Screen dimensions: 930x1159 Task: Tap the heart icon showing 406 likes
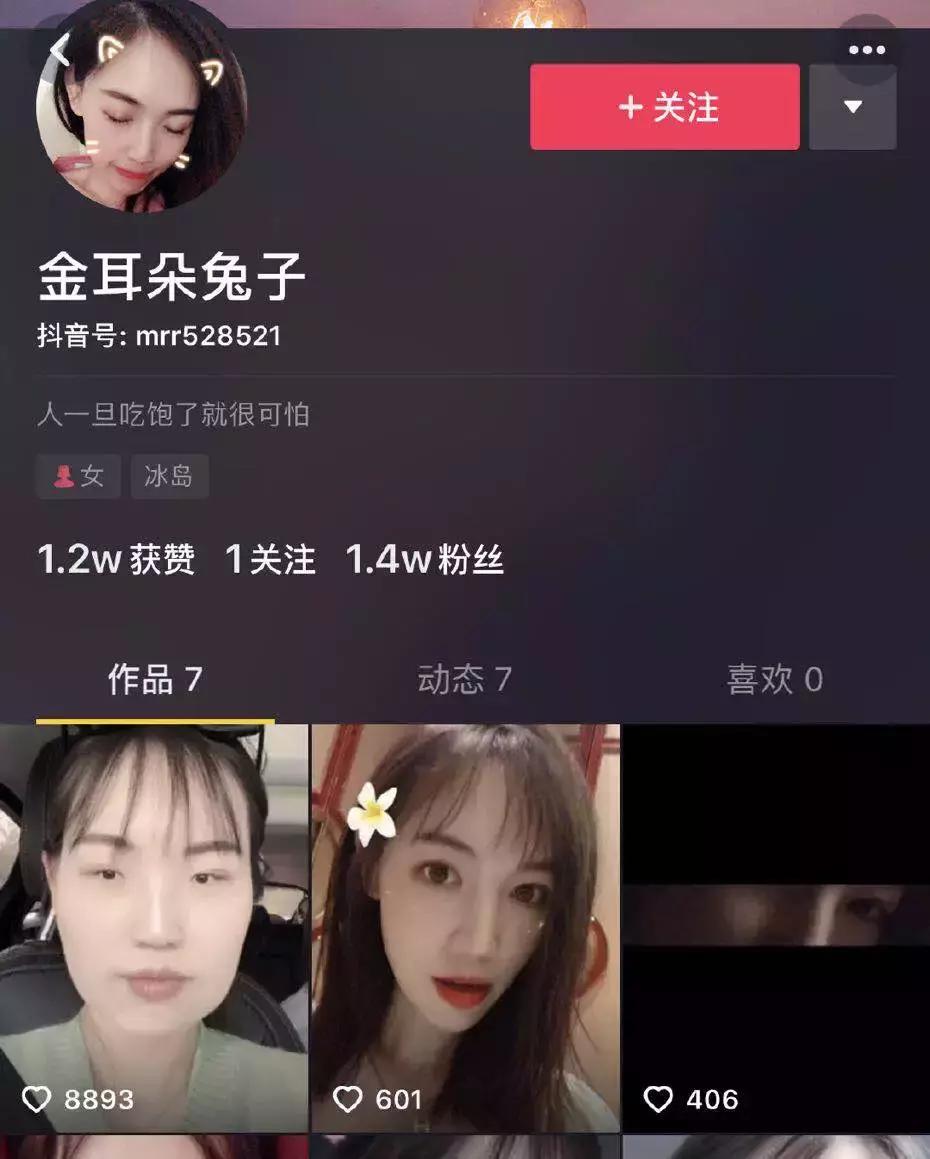[660, 1100]
